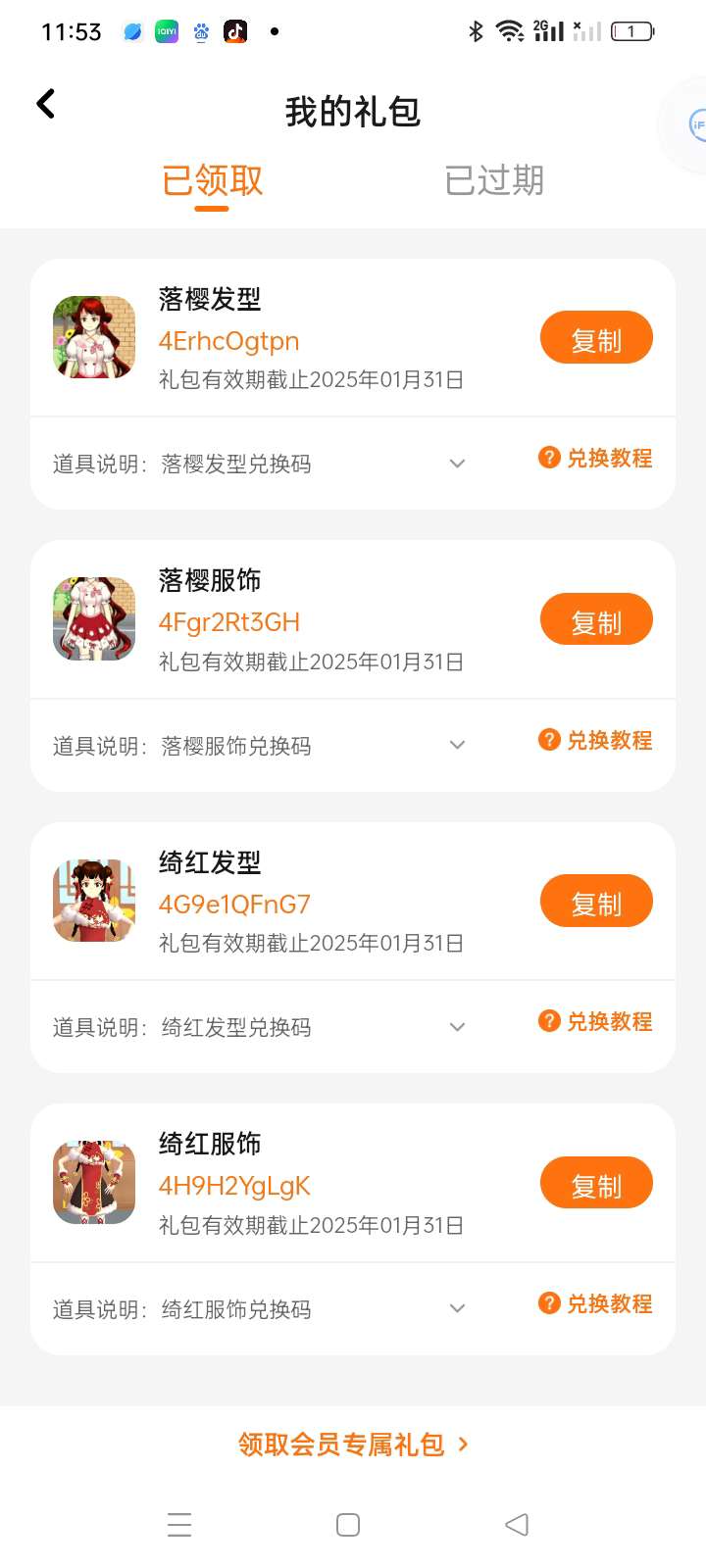706x1568 pixels.
Task: Copy the 绮红发型 redeem code
Action: (596, 902)
